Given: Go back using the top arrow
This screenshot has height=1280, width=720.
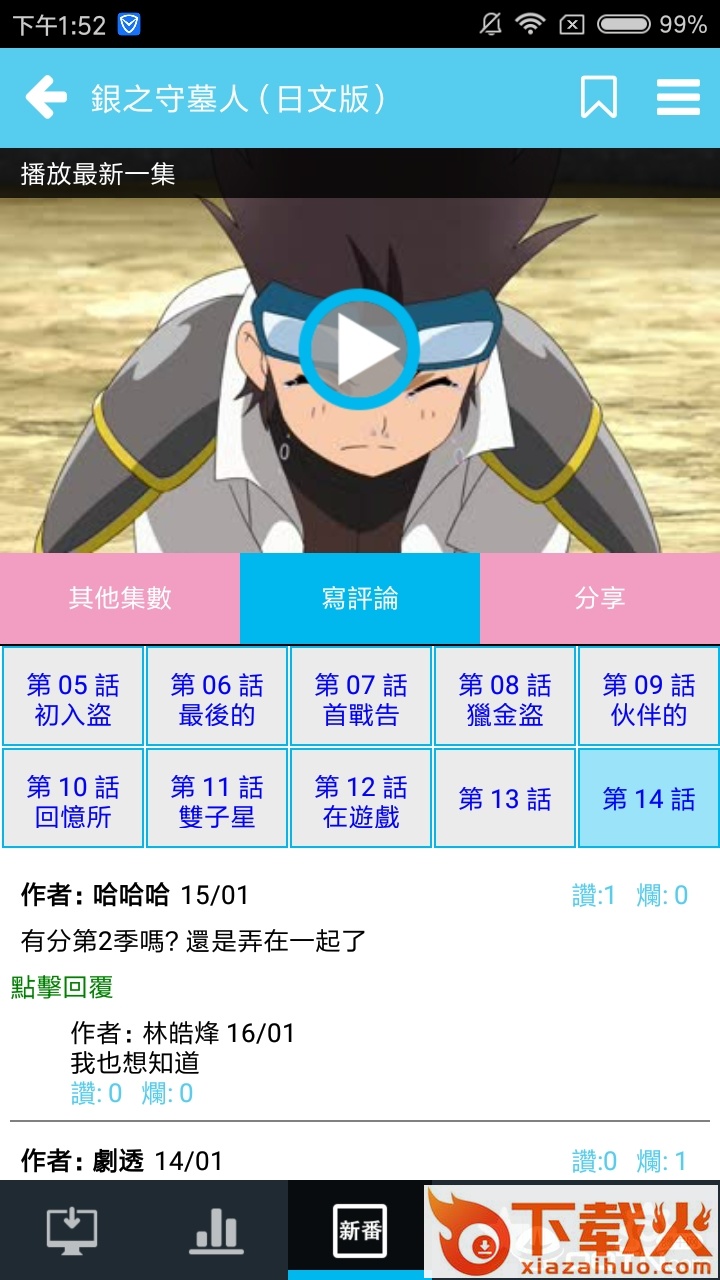Looking at the screenshot, I should (46, 98).
